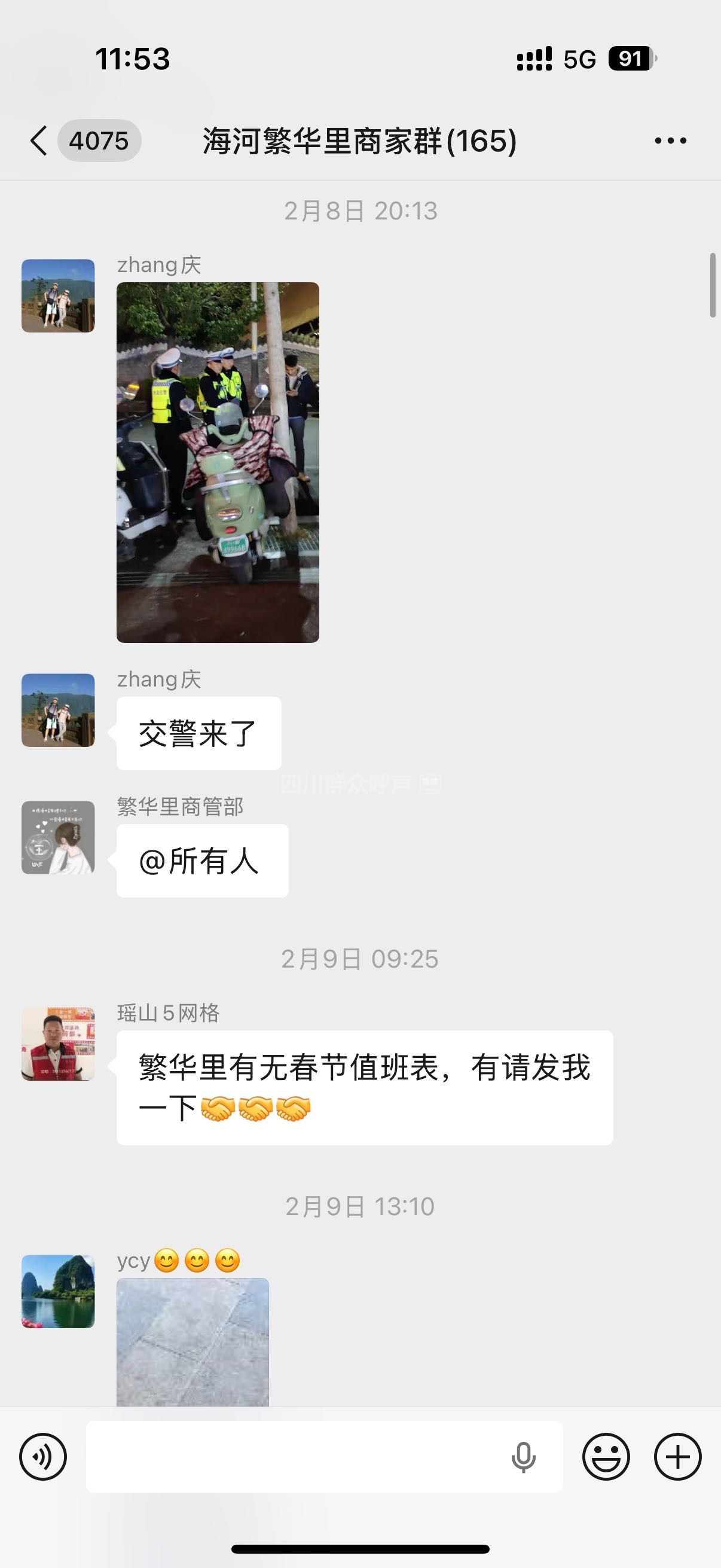Go back to the chat list
721x1568 pixels.
(x=38, y=141)
